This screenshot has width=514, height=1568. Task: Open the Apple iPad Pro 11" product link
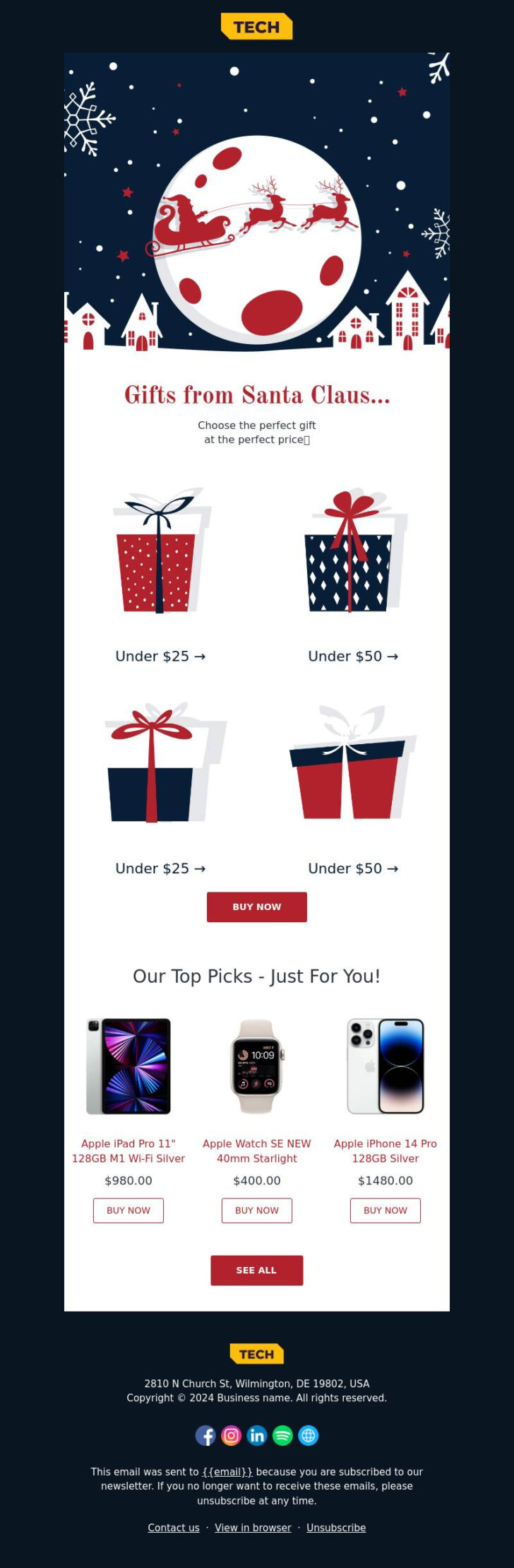click(x=128, y=1150)
